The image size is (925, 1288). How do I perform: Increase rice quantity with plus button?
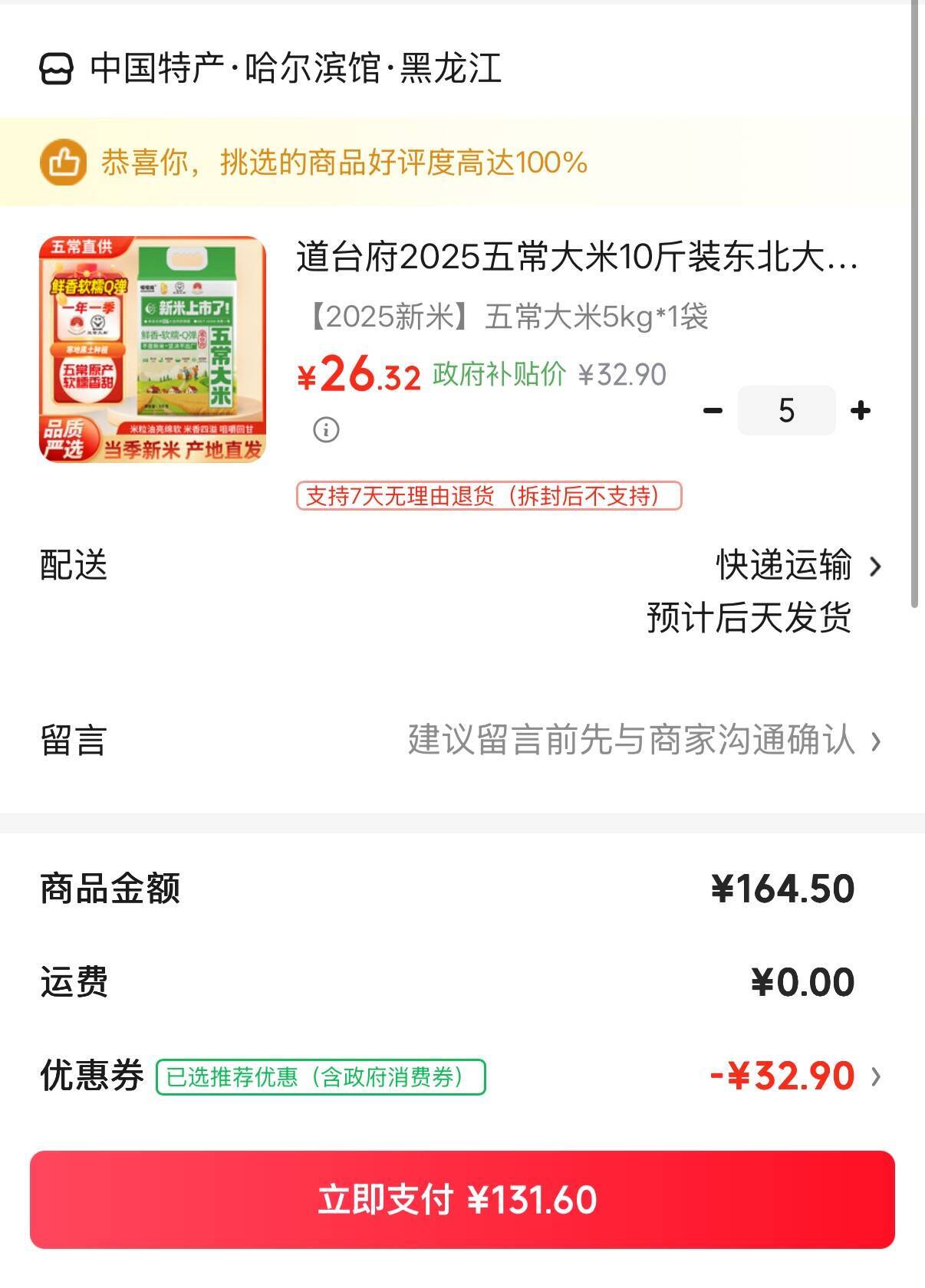click(861, 411)
